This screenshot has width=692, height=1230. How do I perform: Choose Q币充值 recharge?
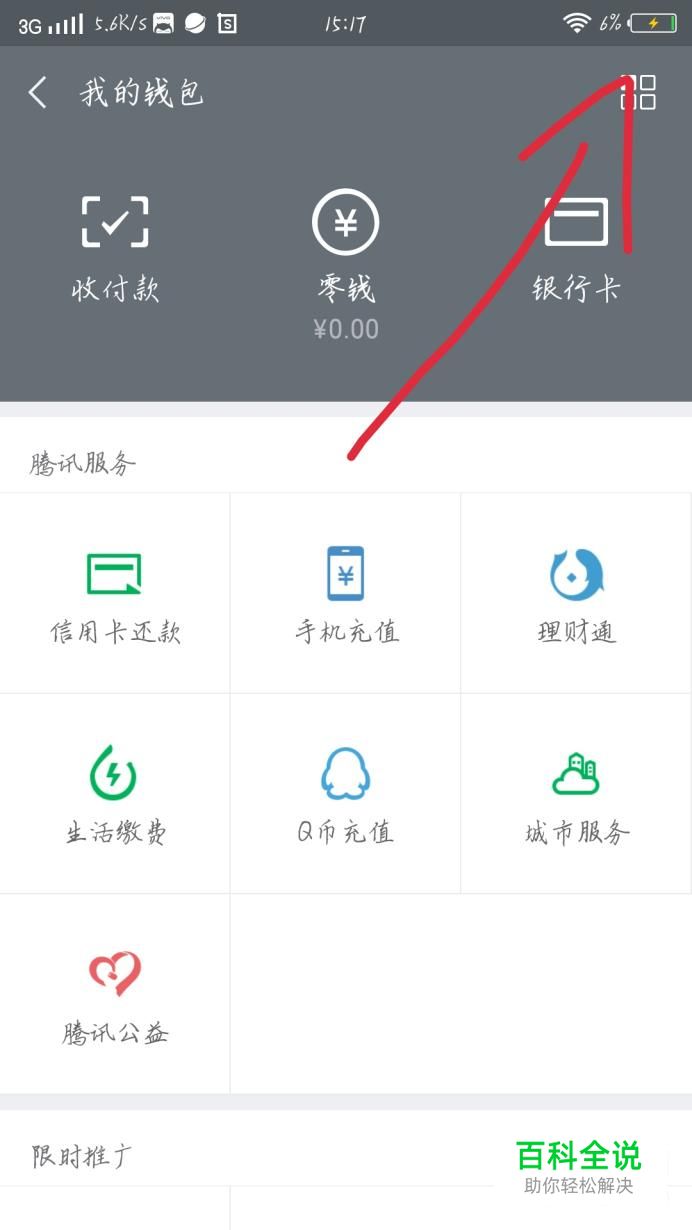pos(346,794)
